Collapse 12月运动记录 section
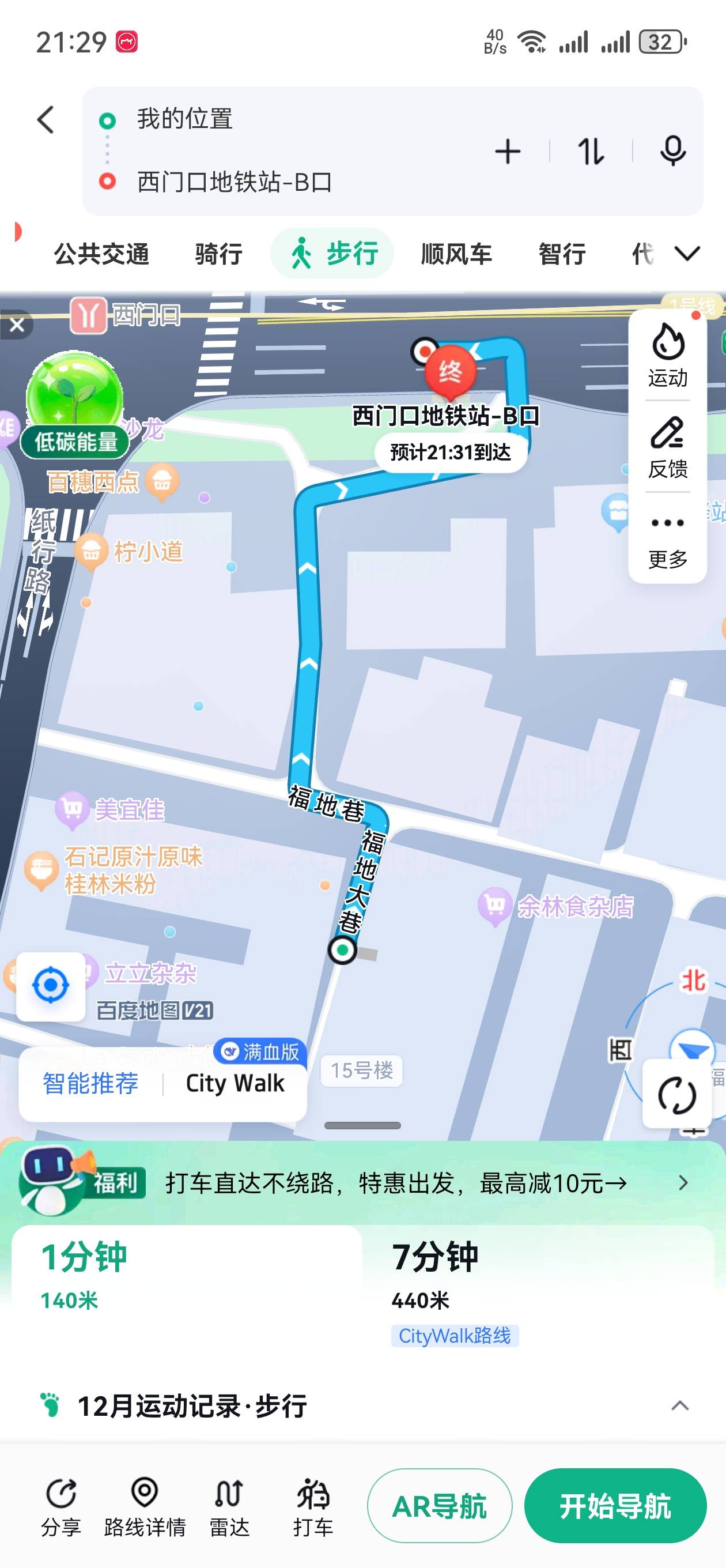The height and width of the screenshot is (1568, 726). pos(680,1406)
